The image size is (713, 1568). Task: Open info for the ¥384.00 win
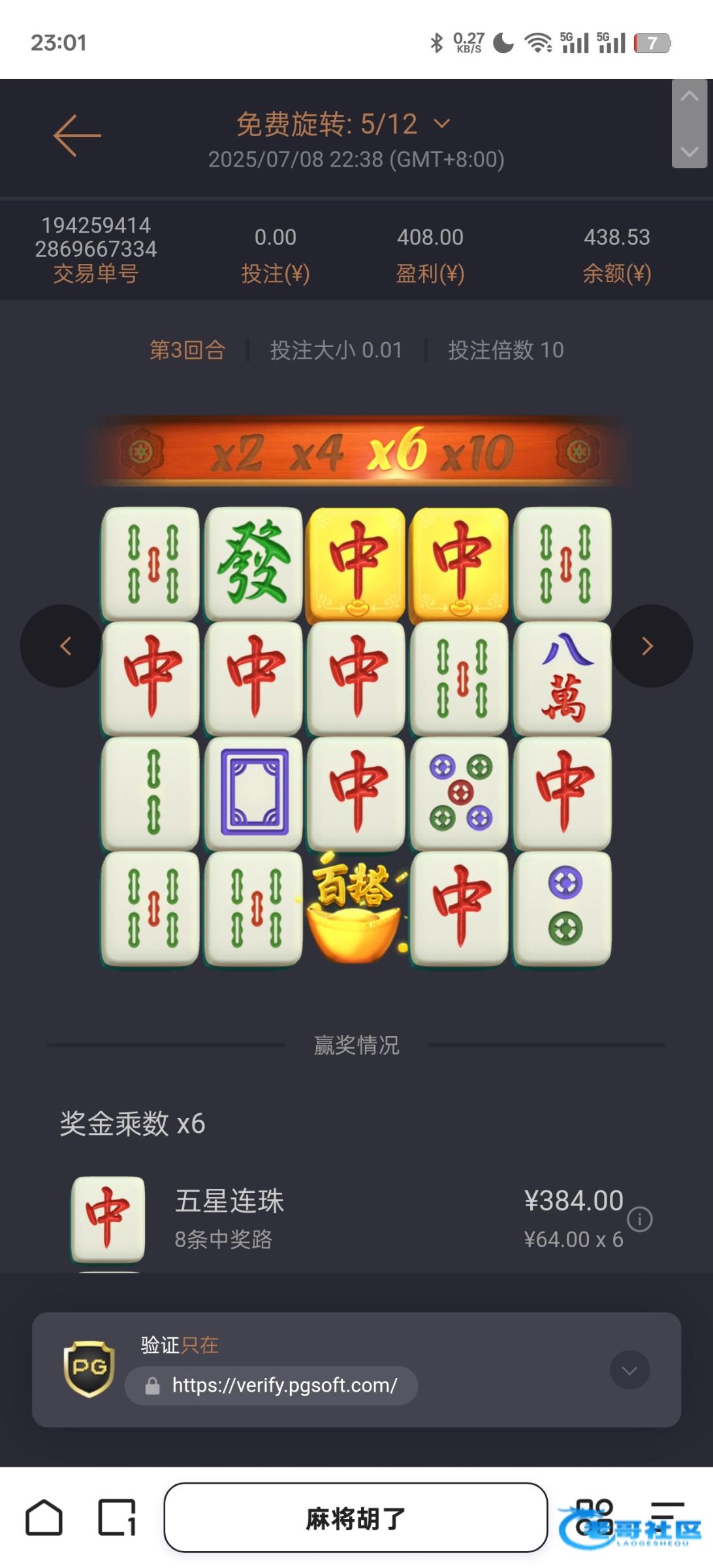tap(639, 1219)
